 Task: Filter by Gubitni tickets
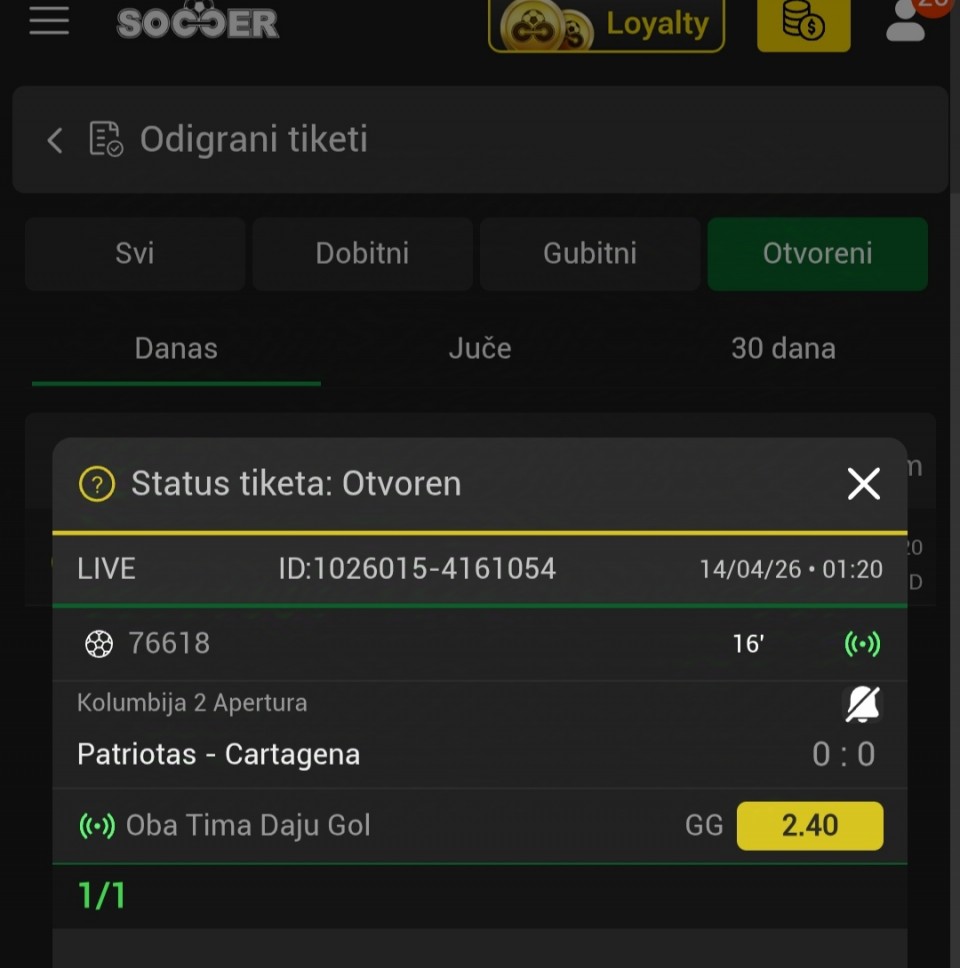[x=590, y=254]
